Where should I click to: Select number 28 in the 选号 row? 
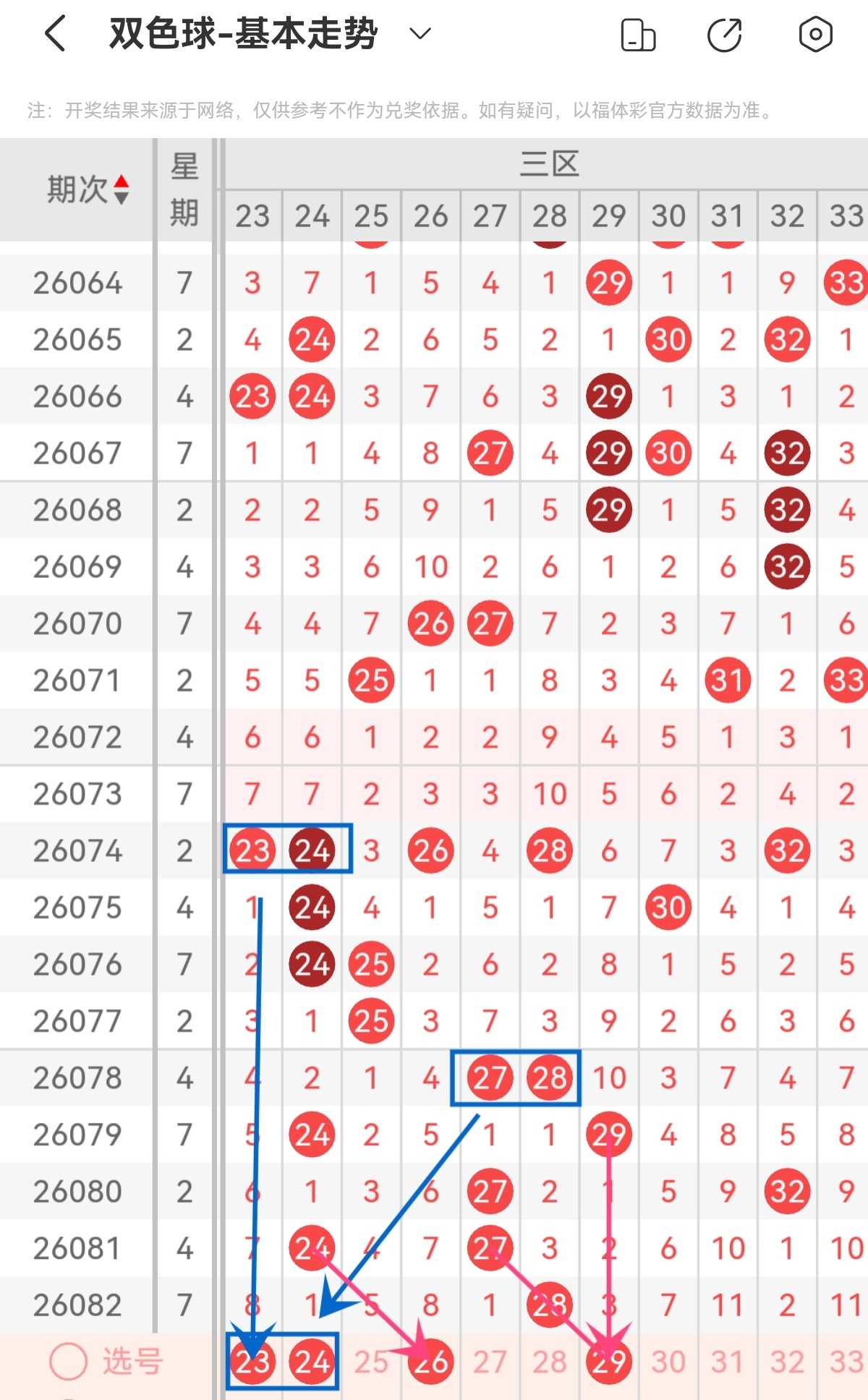point(549,1362)
